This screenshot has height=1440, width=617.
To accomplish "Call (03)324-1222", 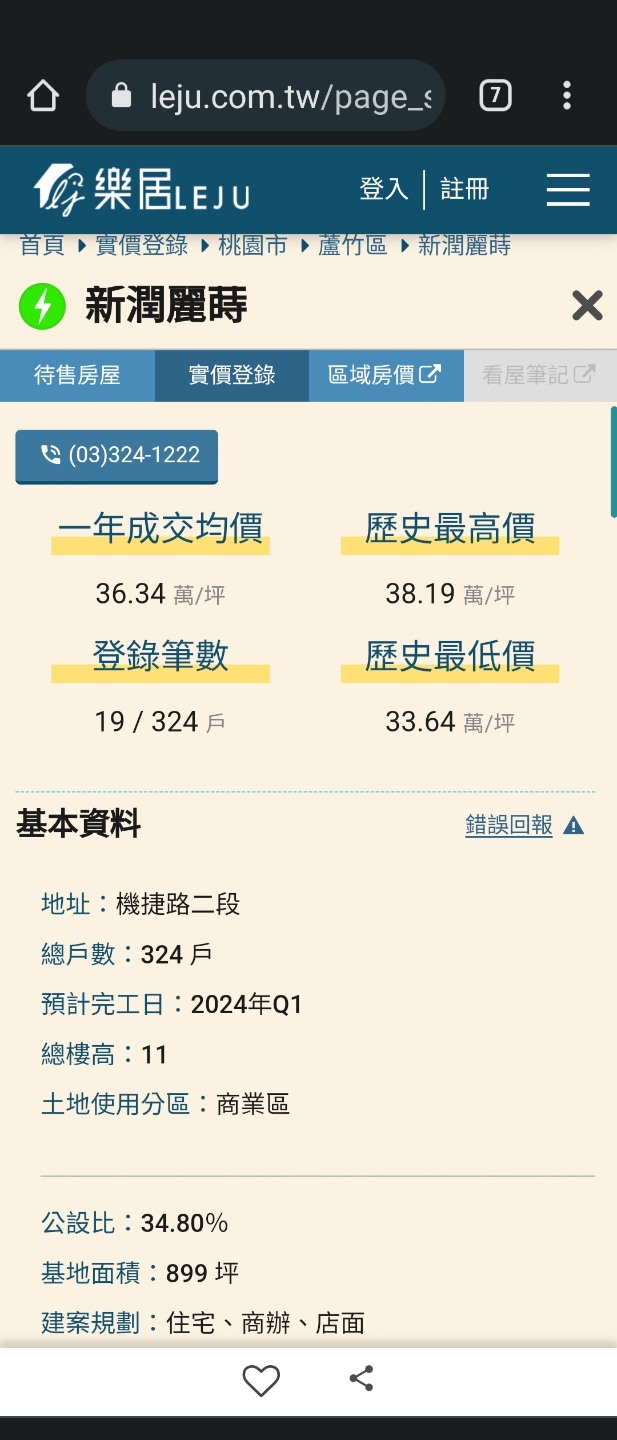I will (117, 456).
